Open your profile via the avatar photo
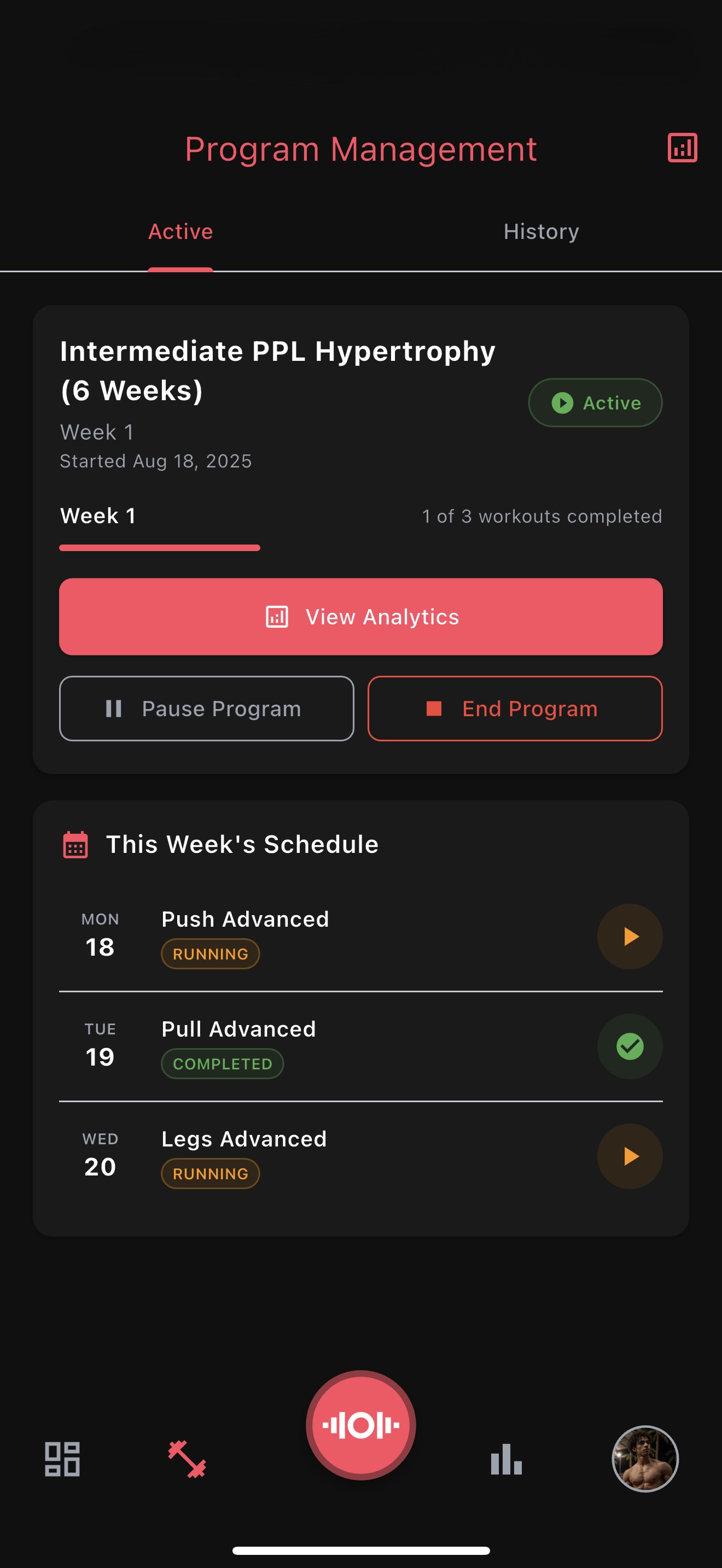This screenshot has height=1568, width=722. (x=645, y=1460)
